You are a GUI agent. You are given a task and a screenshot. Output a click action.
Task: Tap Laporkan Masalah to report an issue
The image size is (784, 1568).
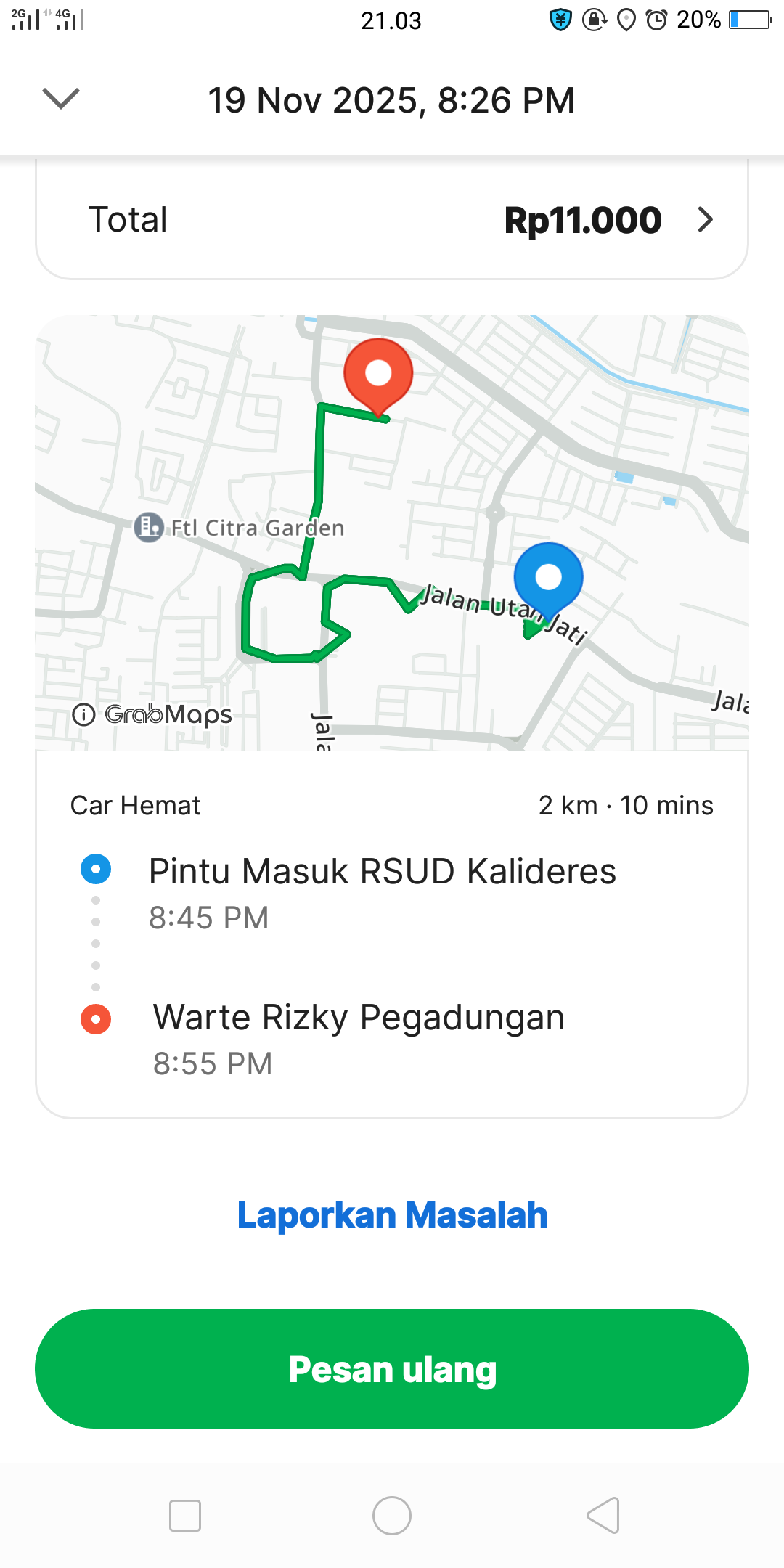click(392, 1215)
